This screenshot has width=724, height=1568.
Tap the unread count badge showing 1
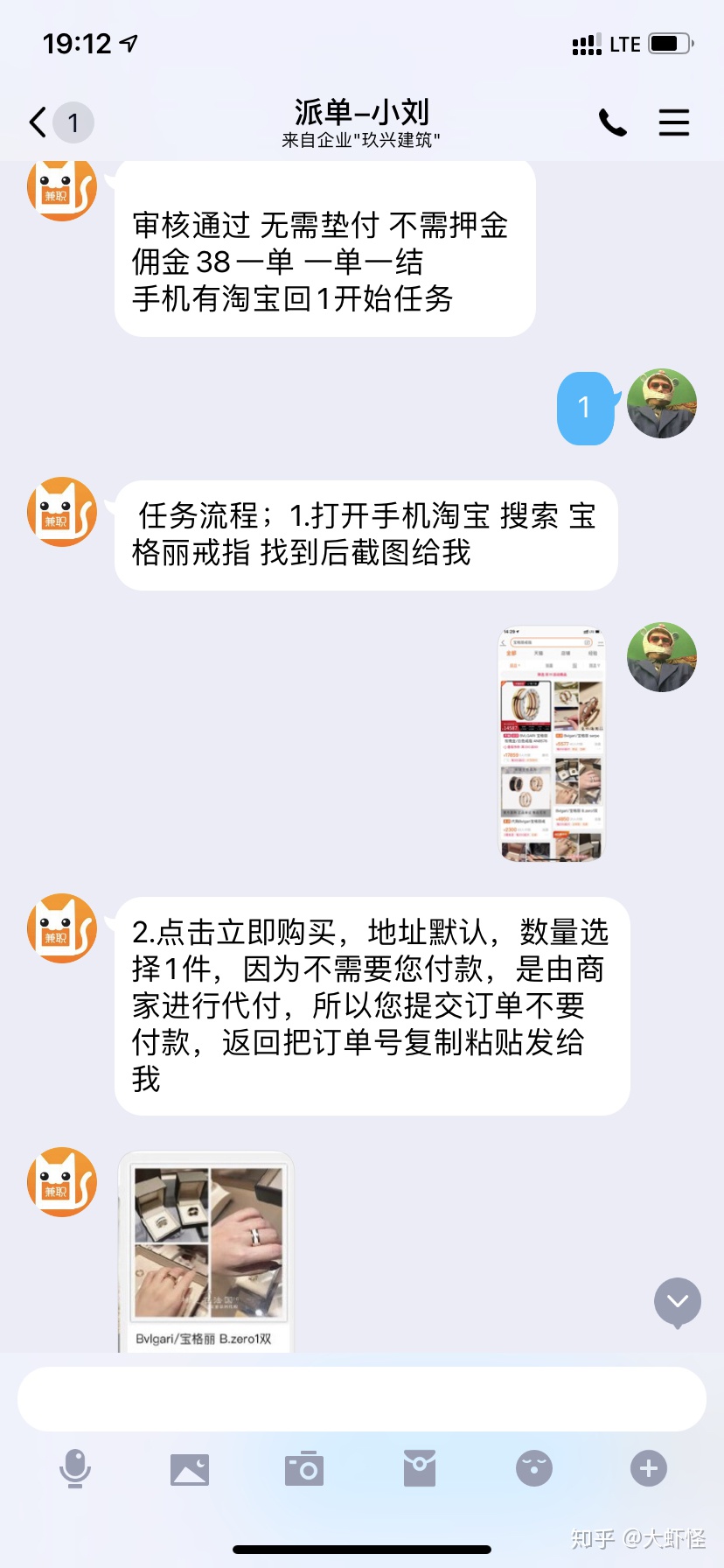click(x=73, y=122)
